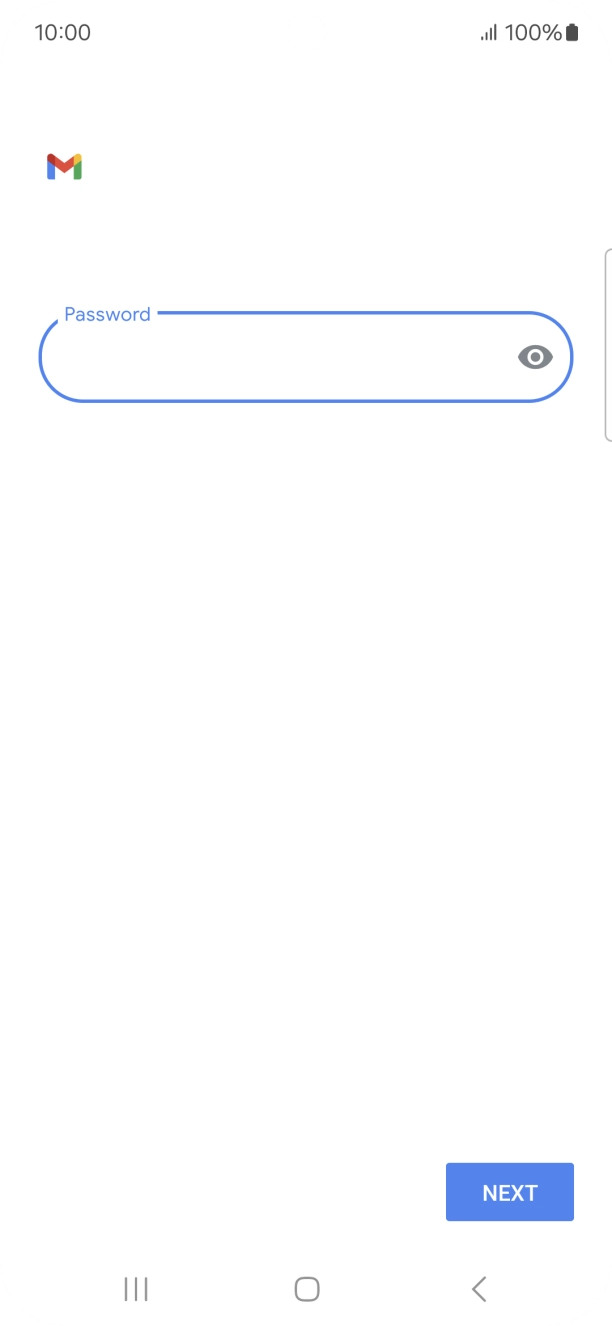
Task: Go back using the navigation bar
Action: coord(479,1289)
